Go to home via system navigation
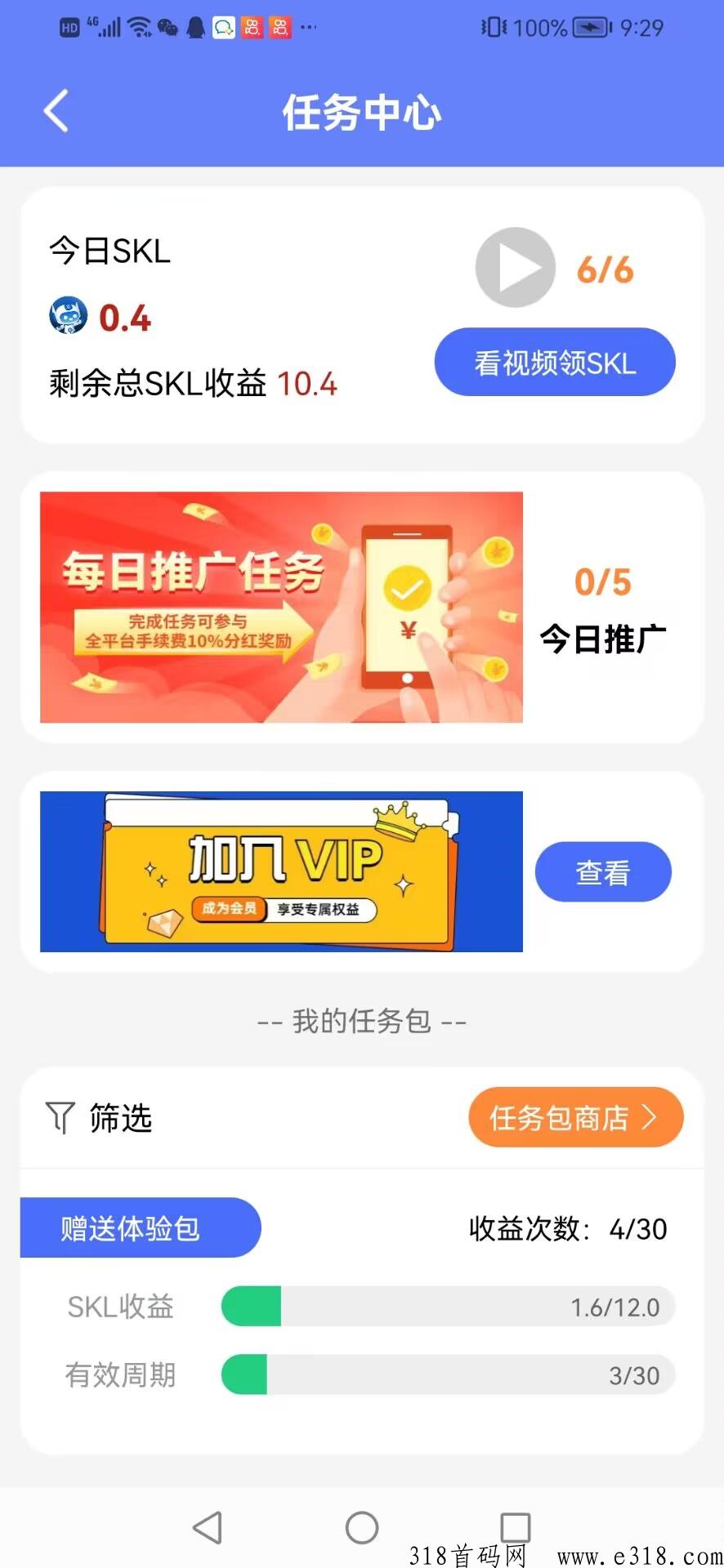 point(361,1527)
